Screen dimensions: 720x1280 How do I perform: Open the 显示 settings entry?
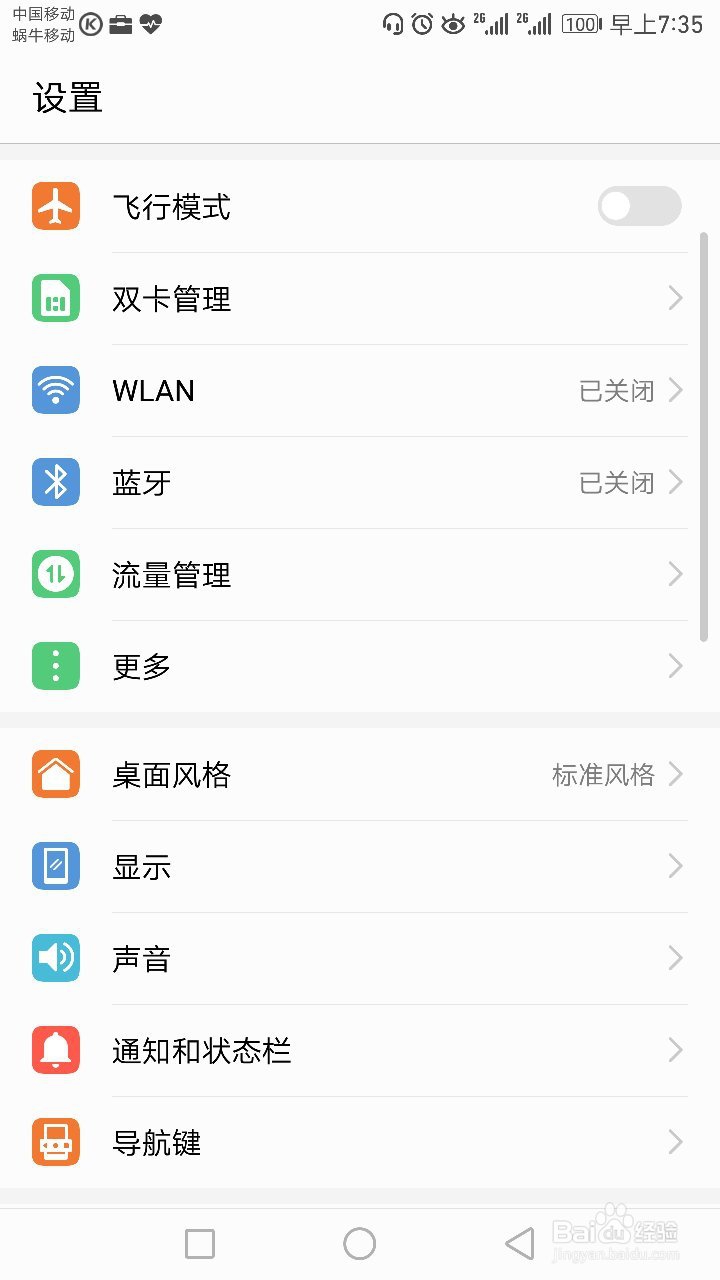[360, 866]
